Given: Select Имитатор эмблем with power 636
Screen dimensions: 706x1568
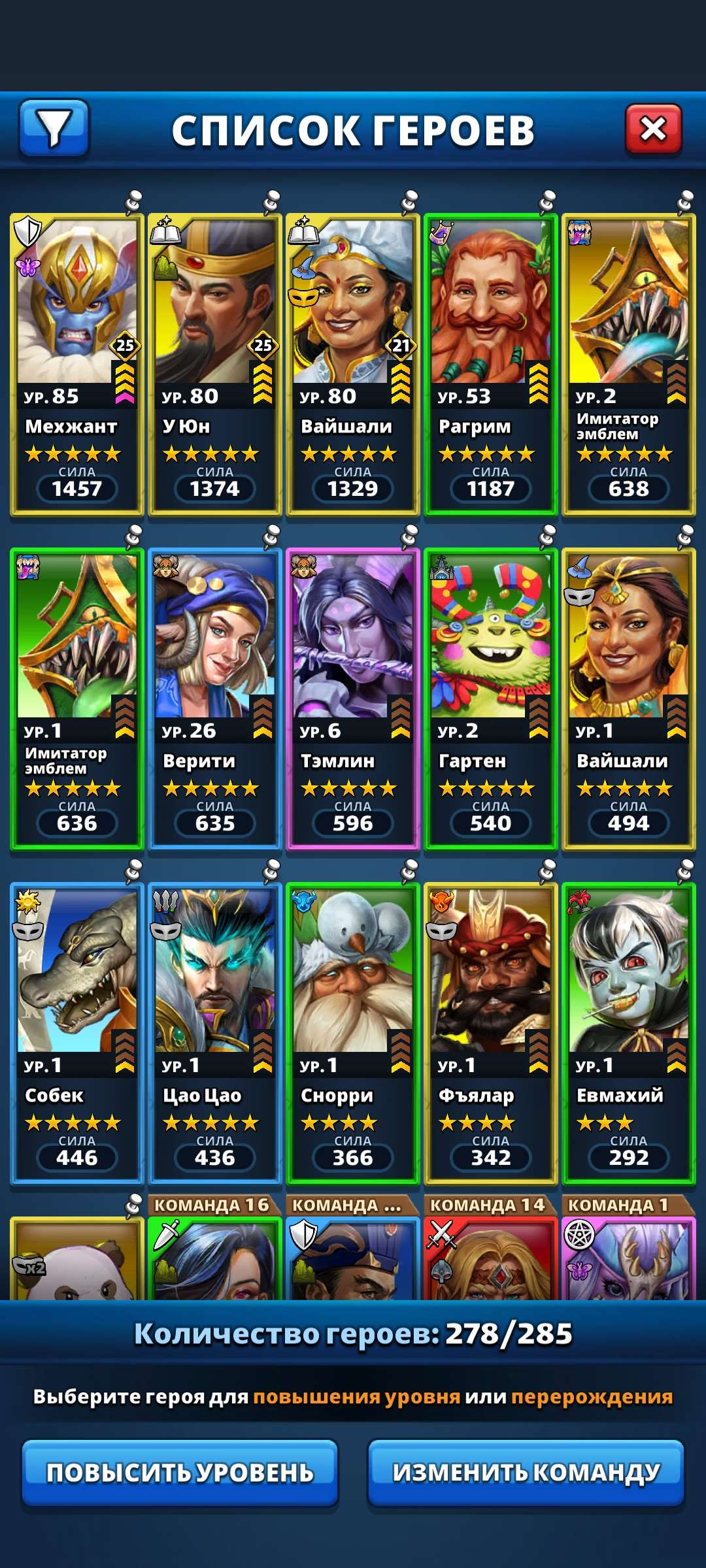Looking at the screenshot, I should pos(76,698).
